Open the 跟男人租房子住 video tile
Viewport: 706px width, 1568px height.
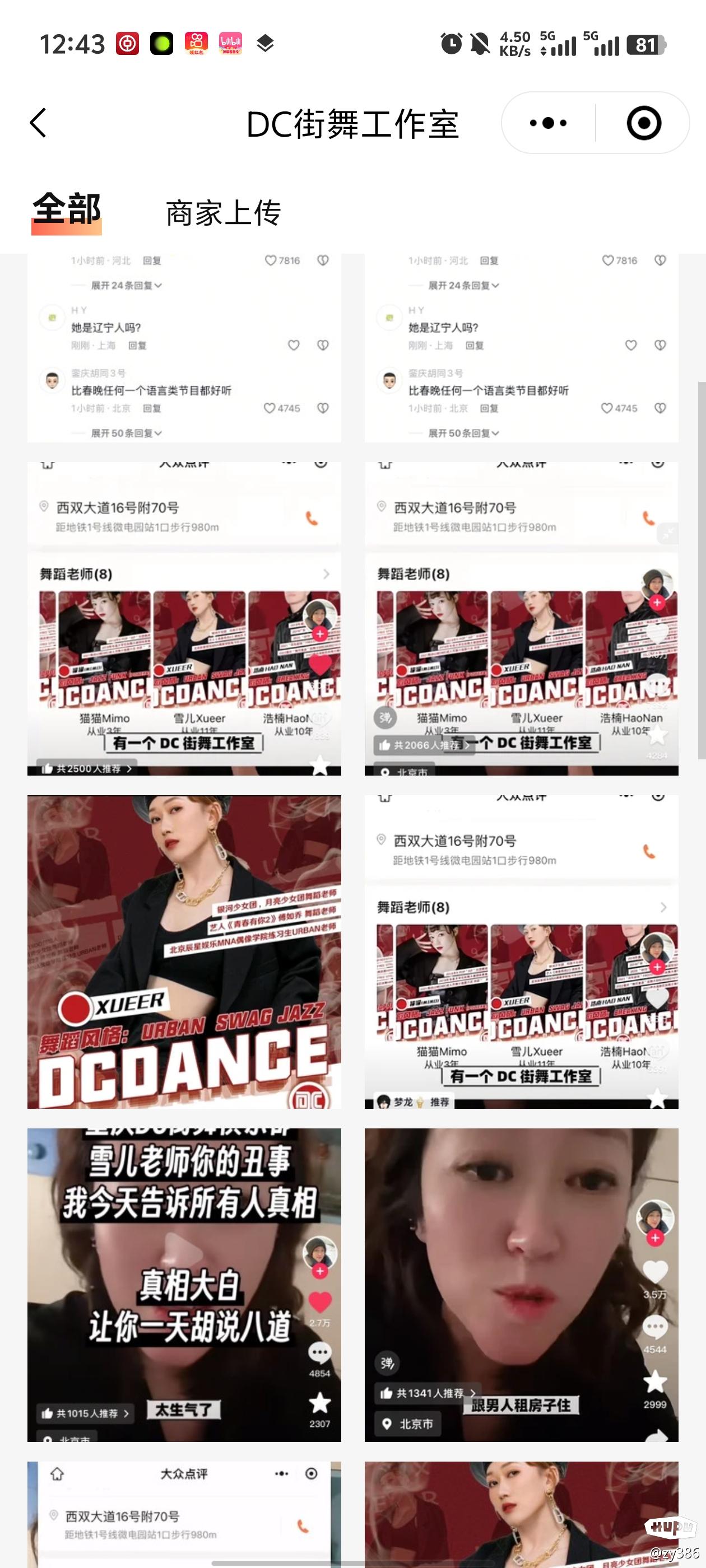tap(521, 1284)
